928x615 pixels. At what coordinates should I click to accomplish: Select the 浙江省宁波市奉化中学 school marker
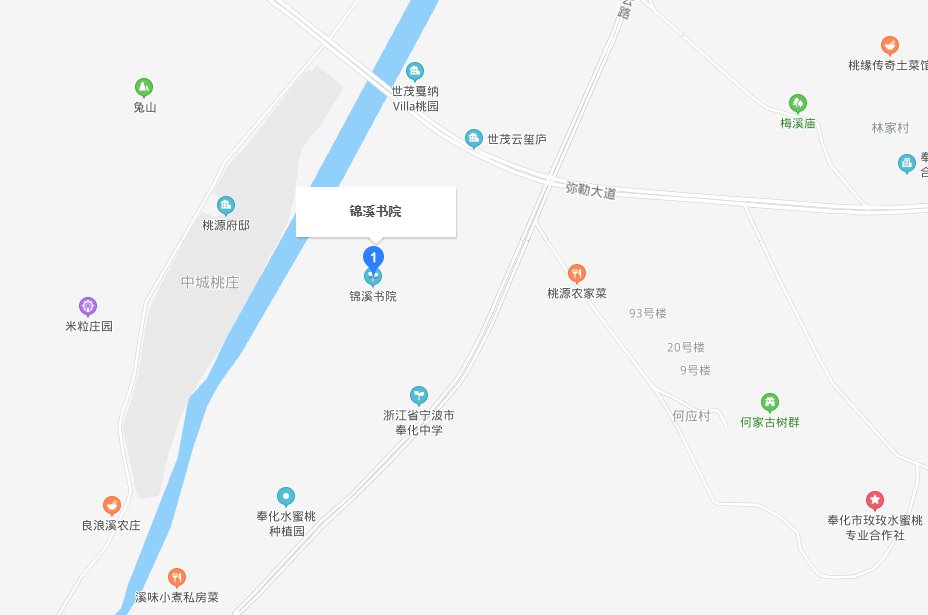pyautogui.click(x=419, y=395)
